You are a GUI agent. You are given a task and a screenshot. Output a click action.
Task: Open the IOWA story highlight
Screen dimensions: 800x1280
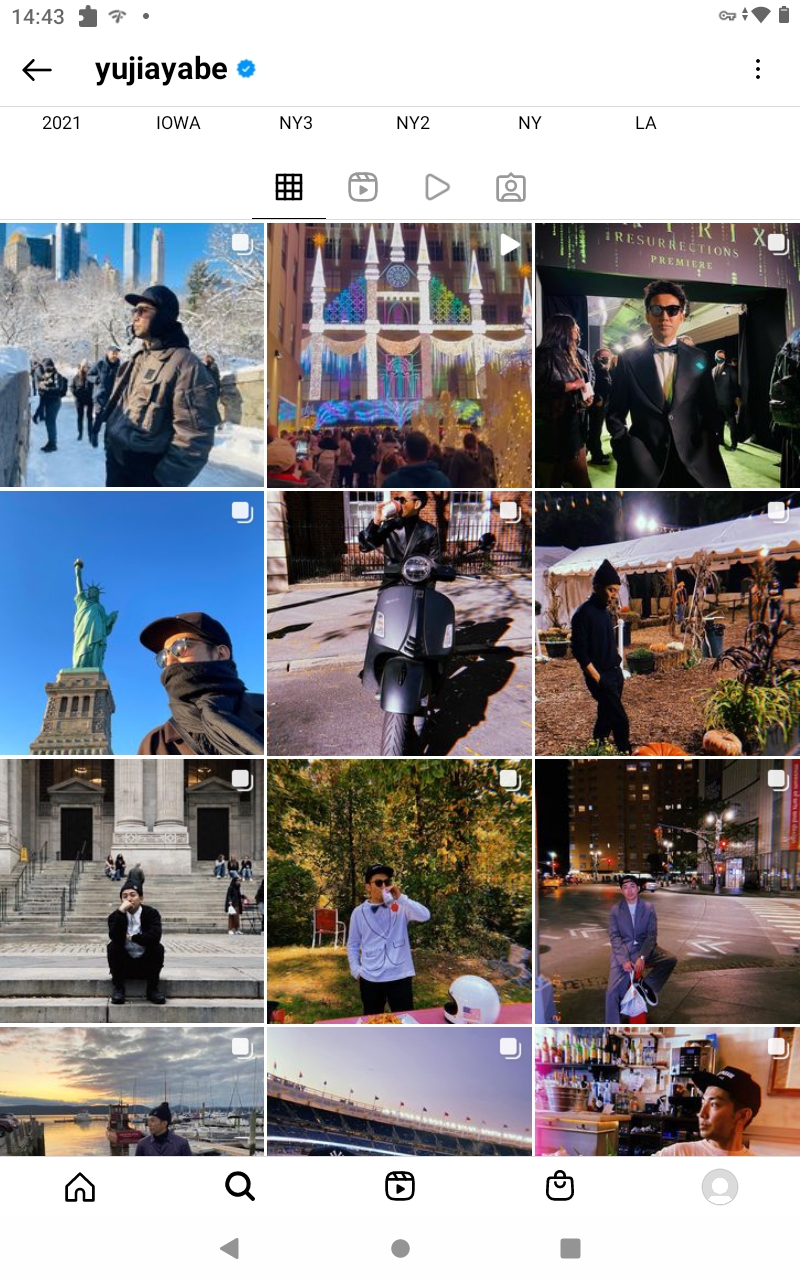pos(178,123)
